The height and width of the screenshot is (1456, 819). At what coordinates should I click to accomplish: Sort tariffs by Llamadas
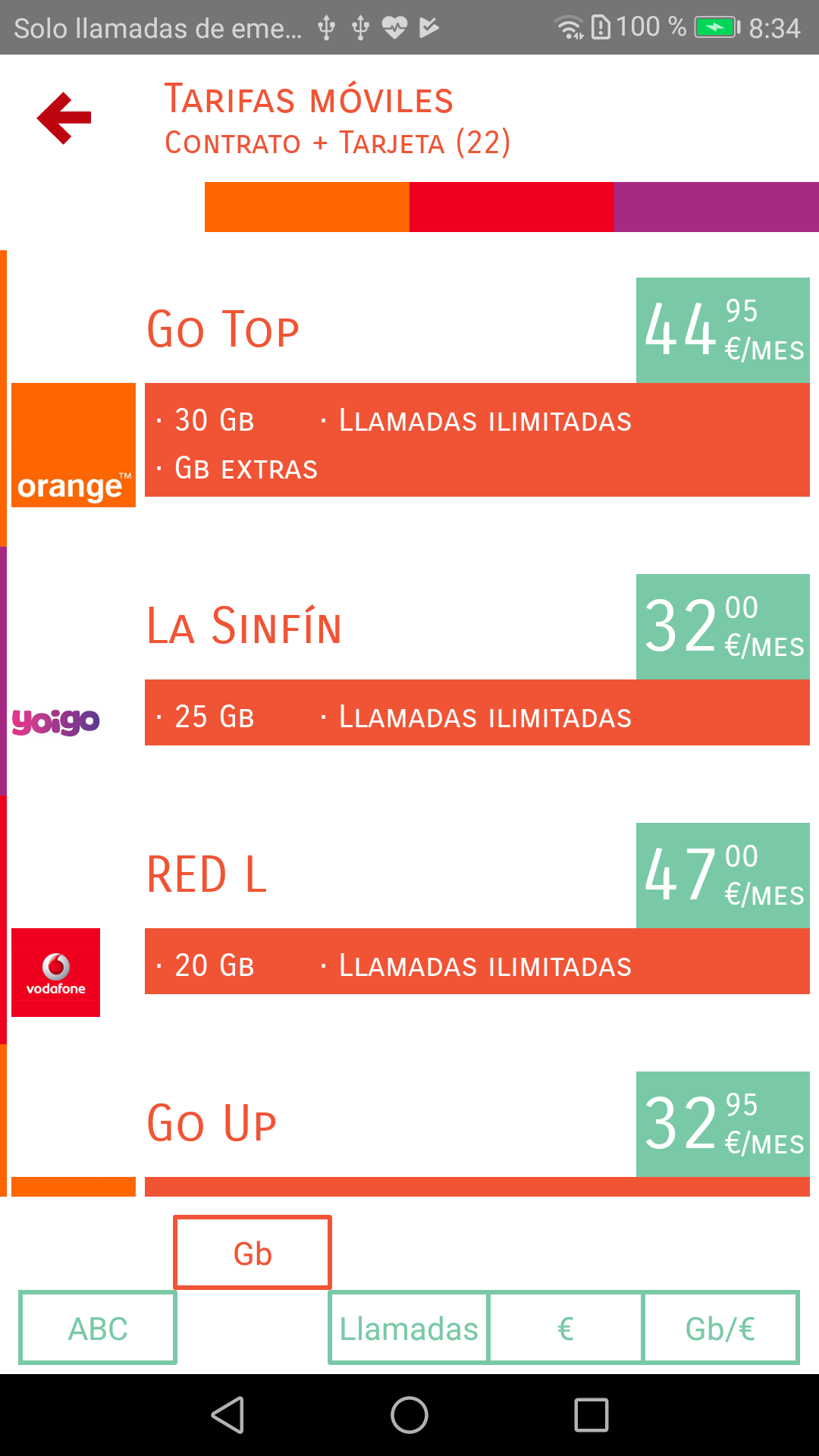coord(409,1329)
